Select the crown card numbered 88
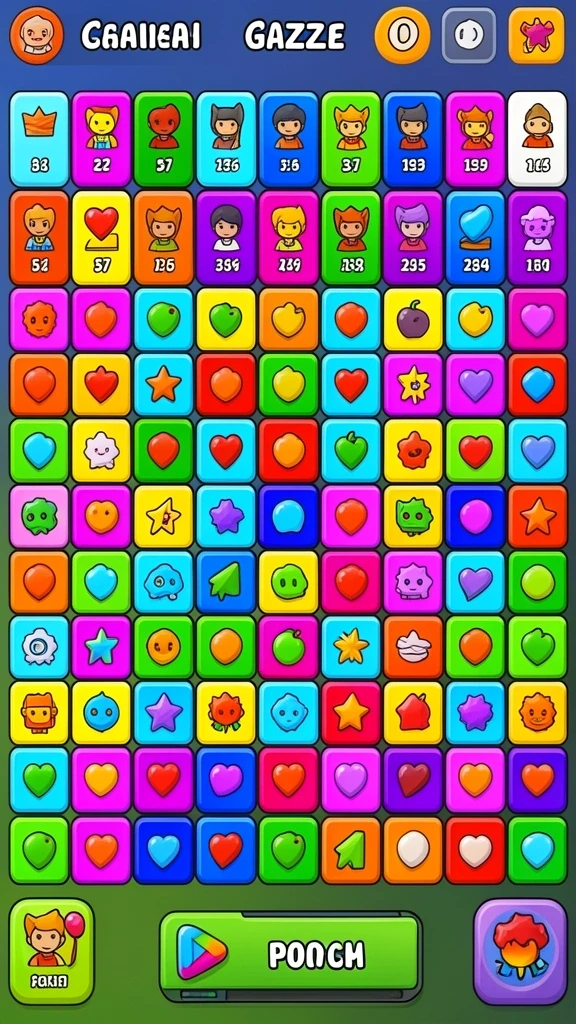The height and width of the screenshot is (1024, 576). pos(39,139)
